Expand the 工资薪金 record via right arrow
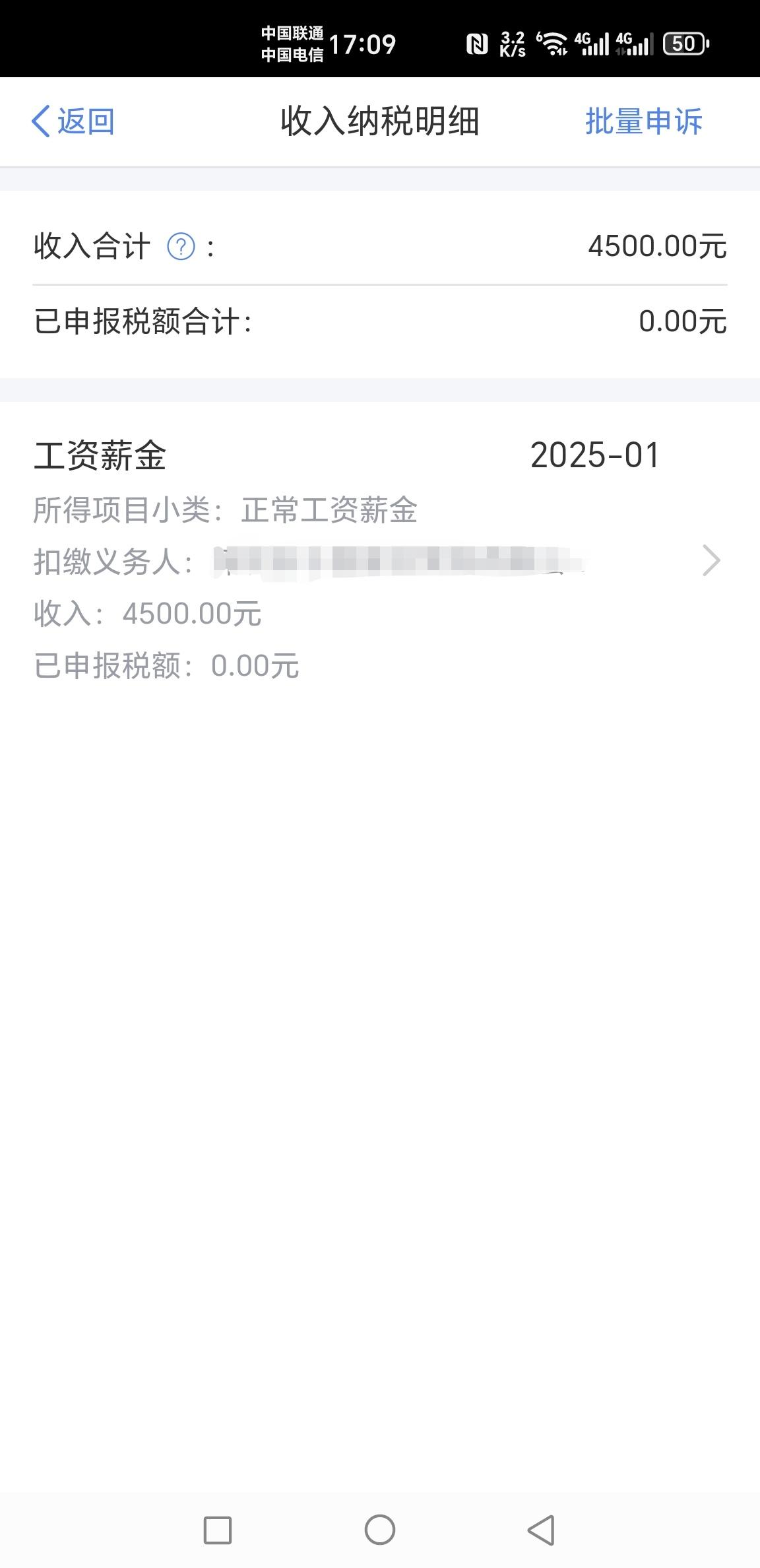 (711, 560)
